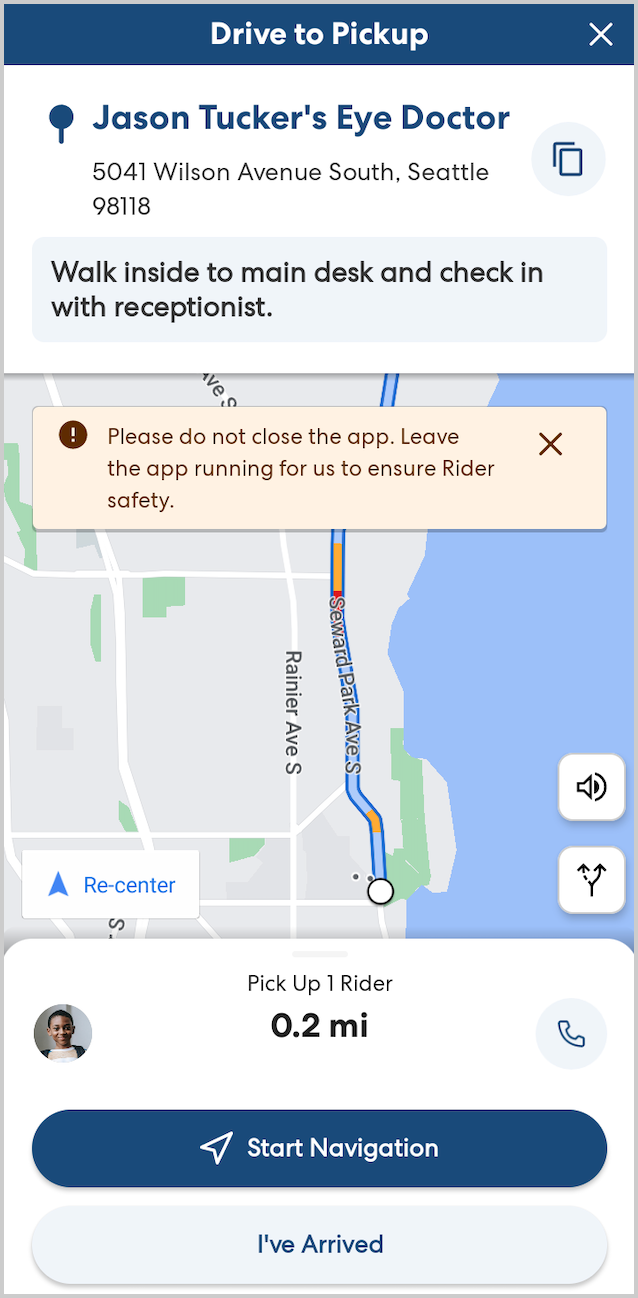Toggle navigation voice audio

click(x=591, y=787)
